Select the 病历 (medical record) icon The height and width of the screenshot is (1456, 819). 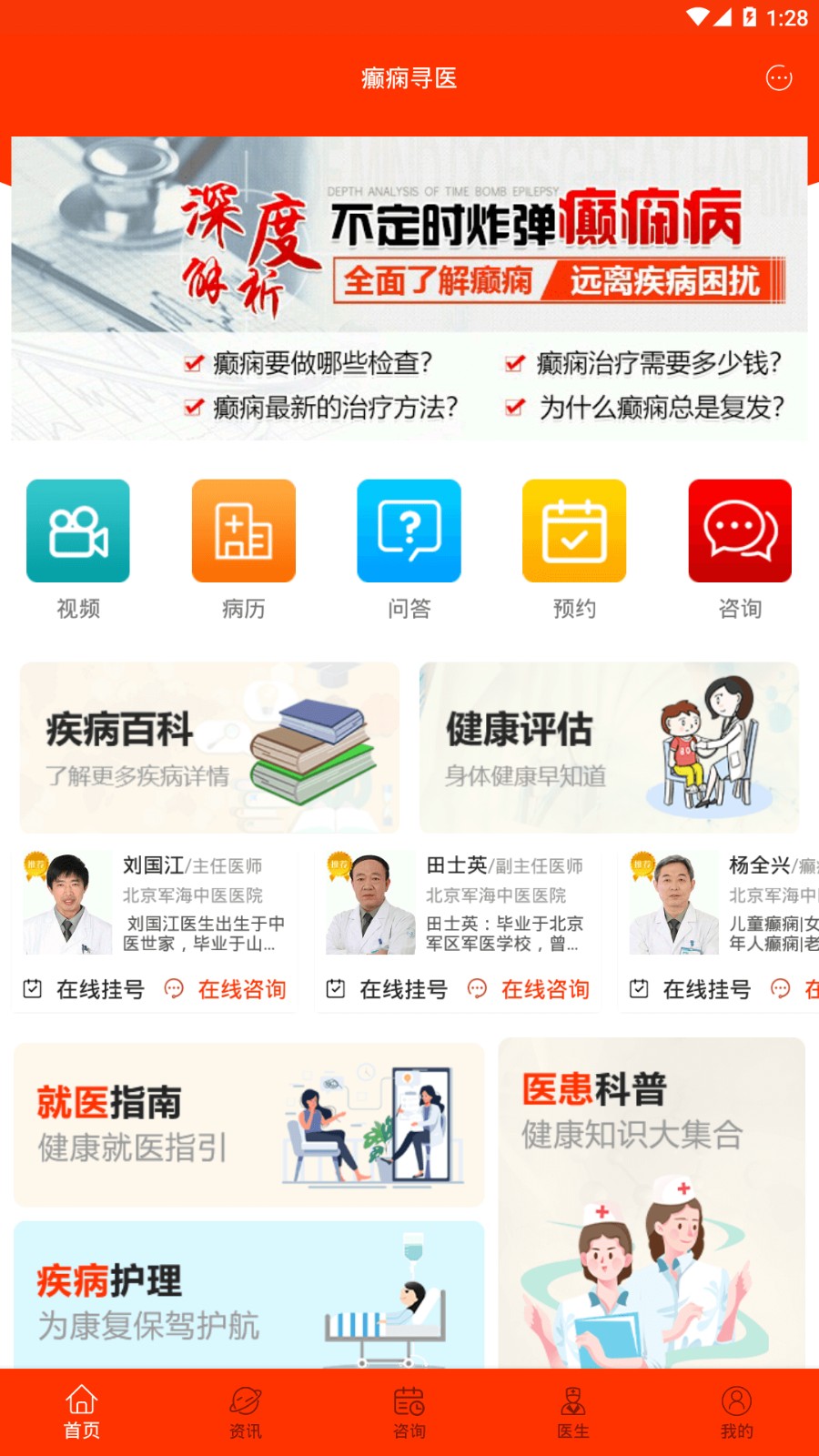[243, 531]
